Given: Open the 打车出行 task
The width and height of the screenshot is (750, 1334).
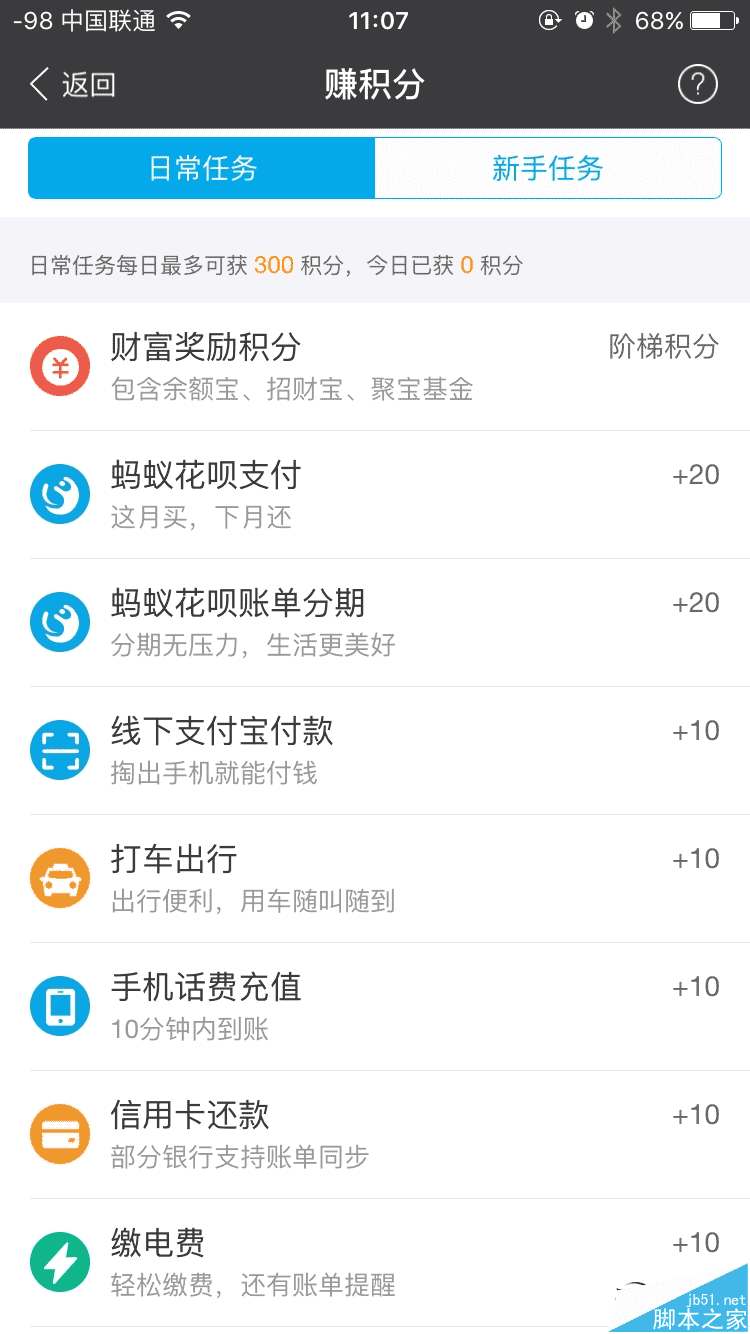Looking at the screenshot, I should point(375,879).
